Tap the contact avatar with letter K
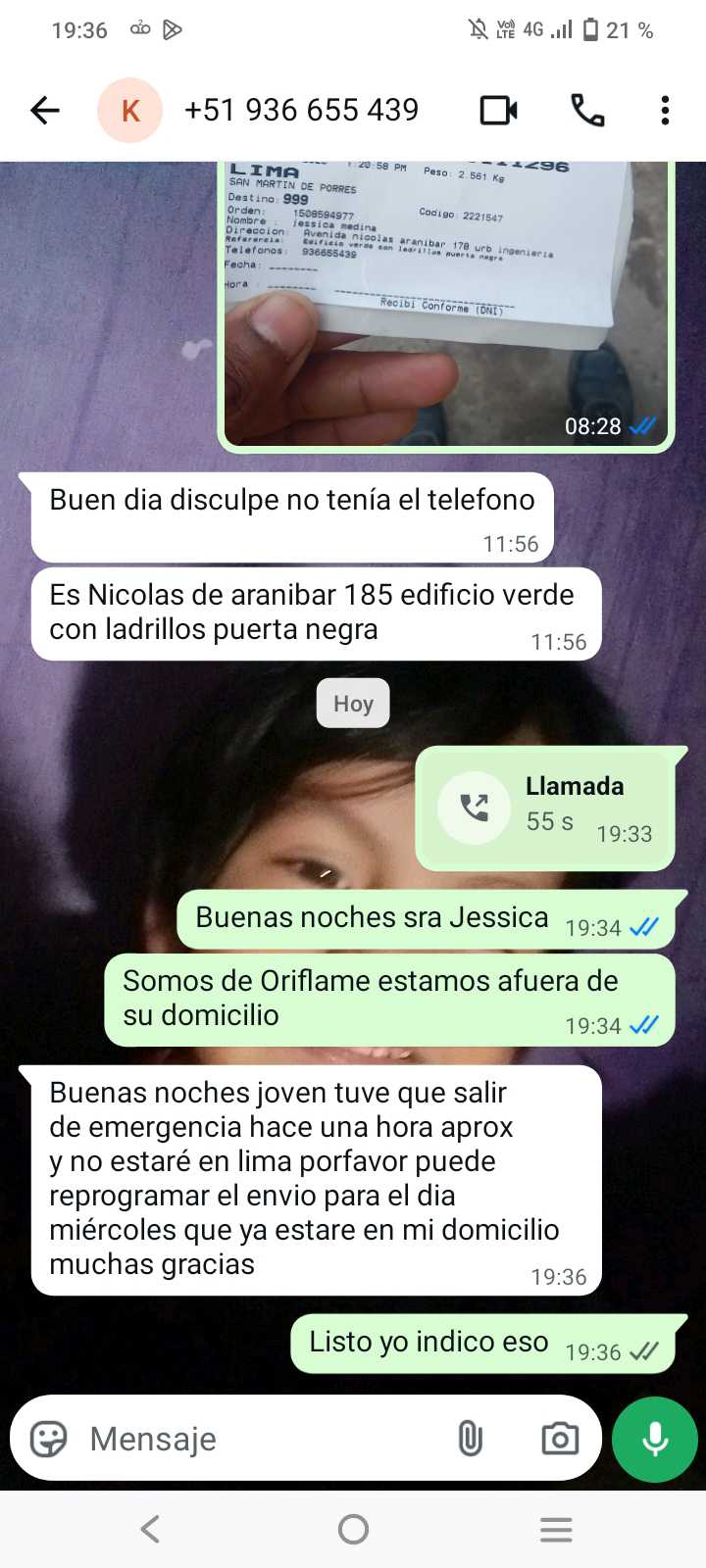This screenshot has height=1568, width=706. [129, 111]
